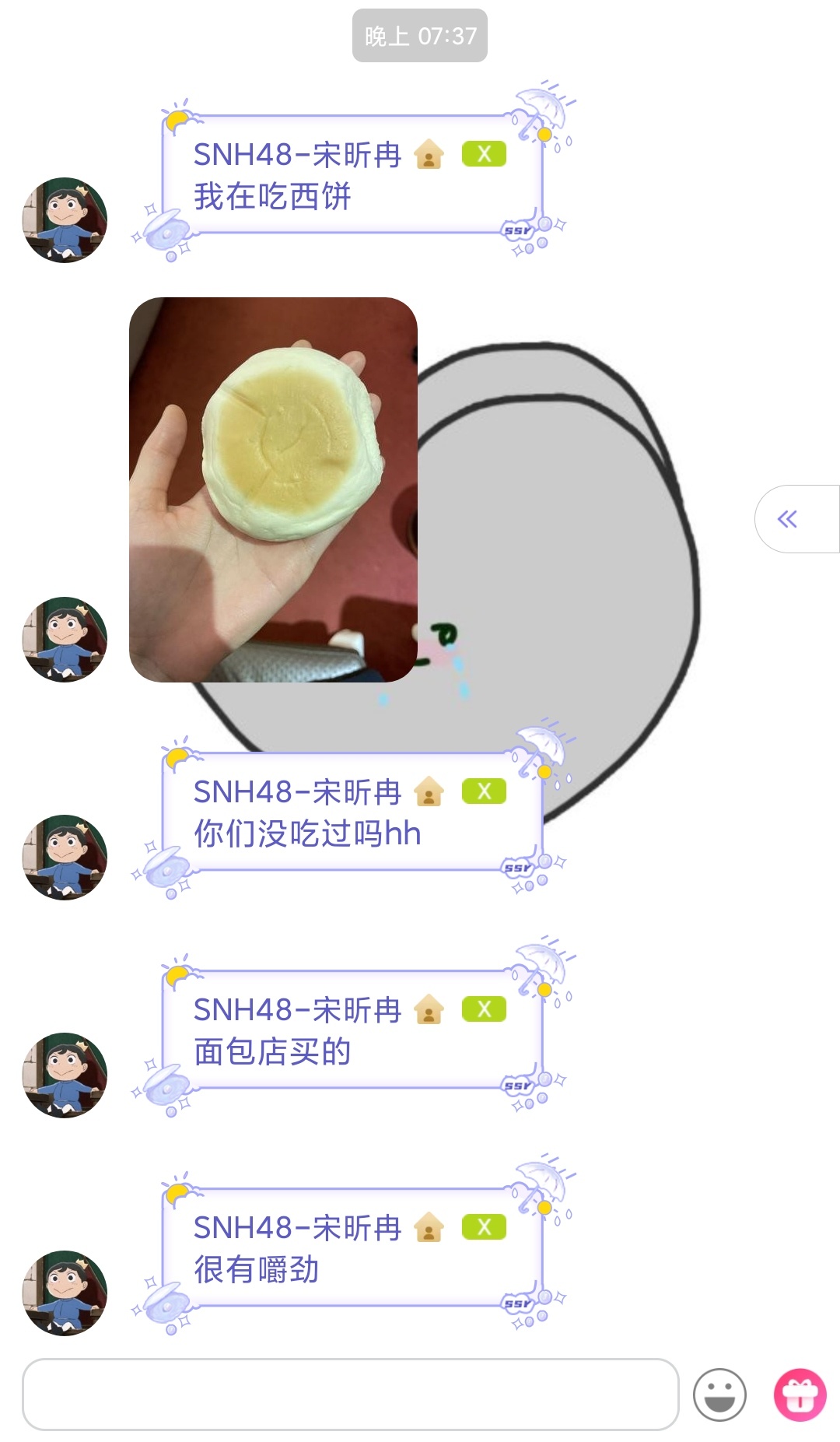Tap the avatar next to 面包店买的 message
The height and width of the screenshot is (1442, 840).
65,1075
